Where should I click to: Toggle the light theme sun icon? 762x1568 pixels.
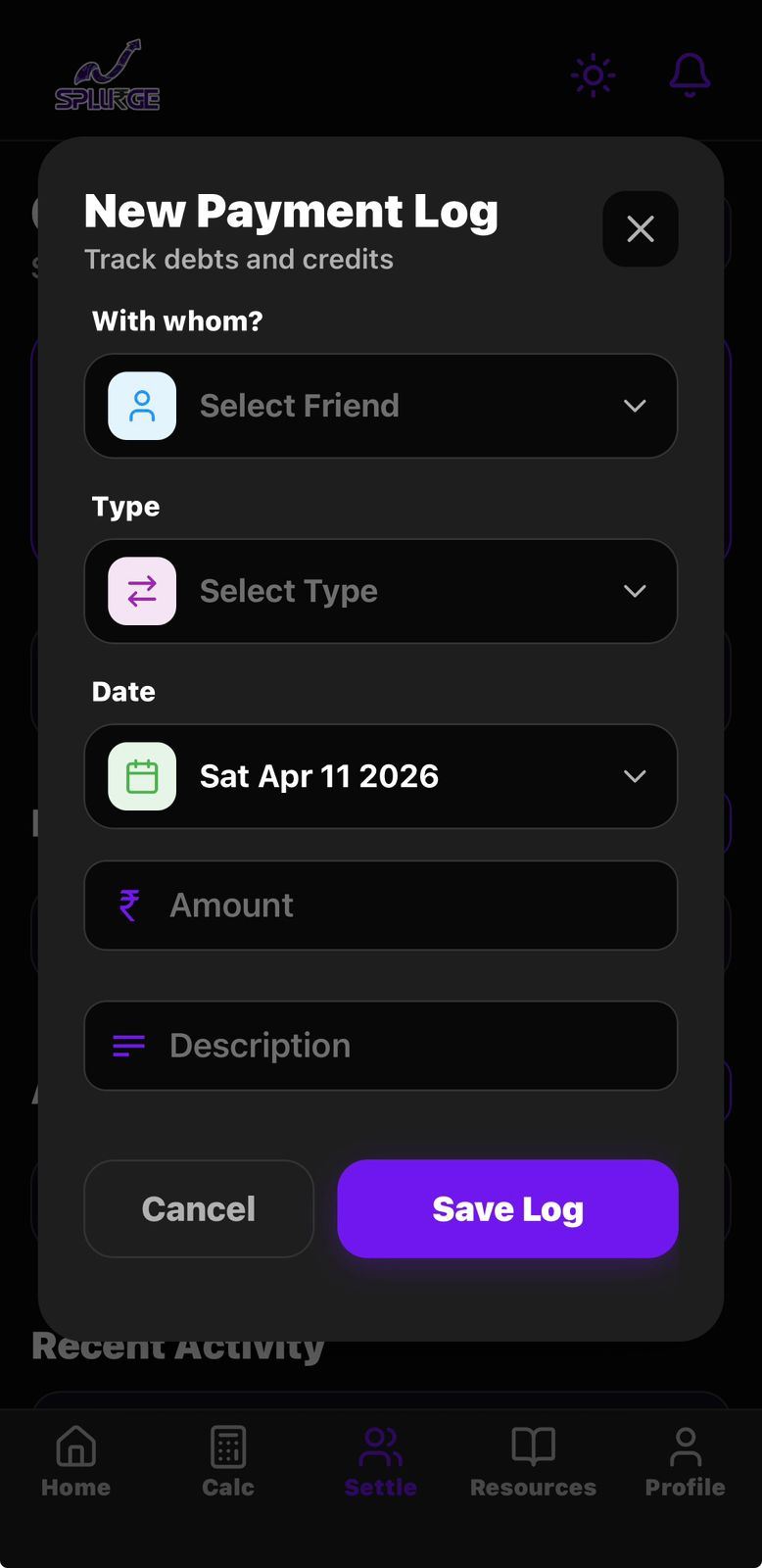[x=593, y=75]
